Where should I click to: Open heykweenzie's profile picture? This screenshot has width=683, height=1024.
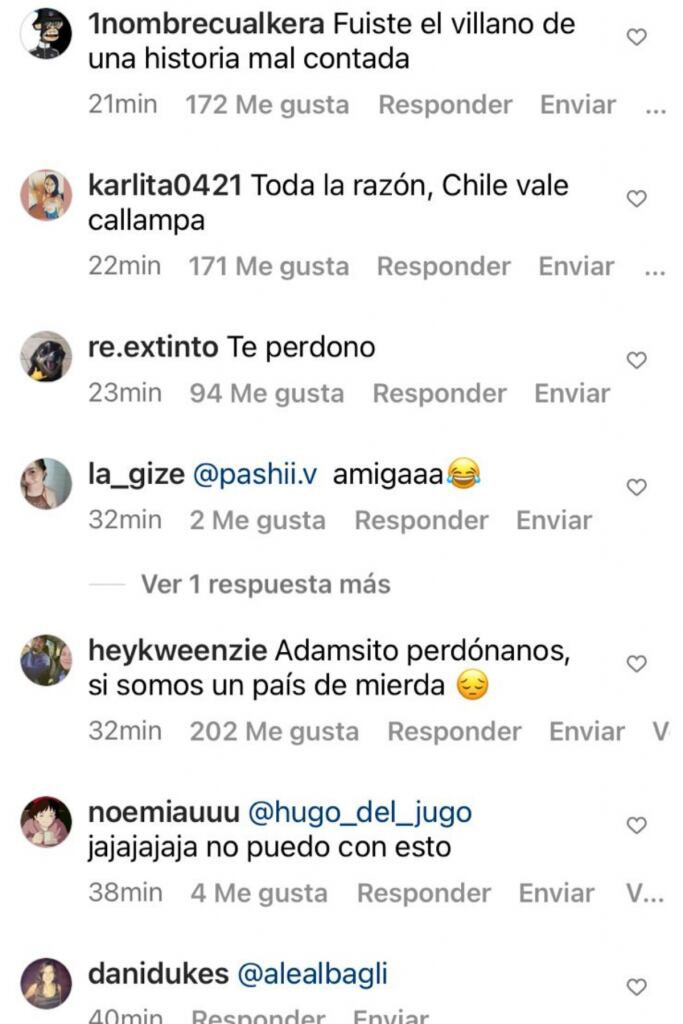[x=46, y=660]
